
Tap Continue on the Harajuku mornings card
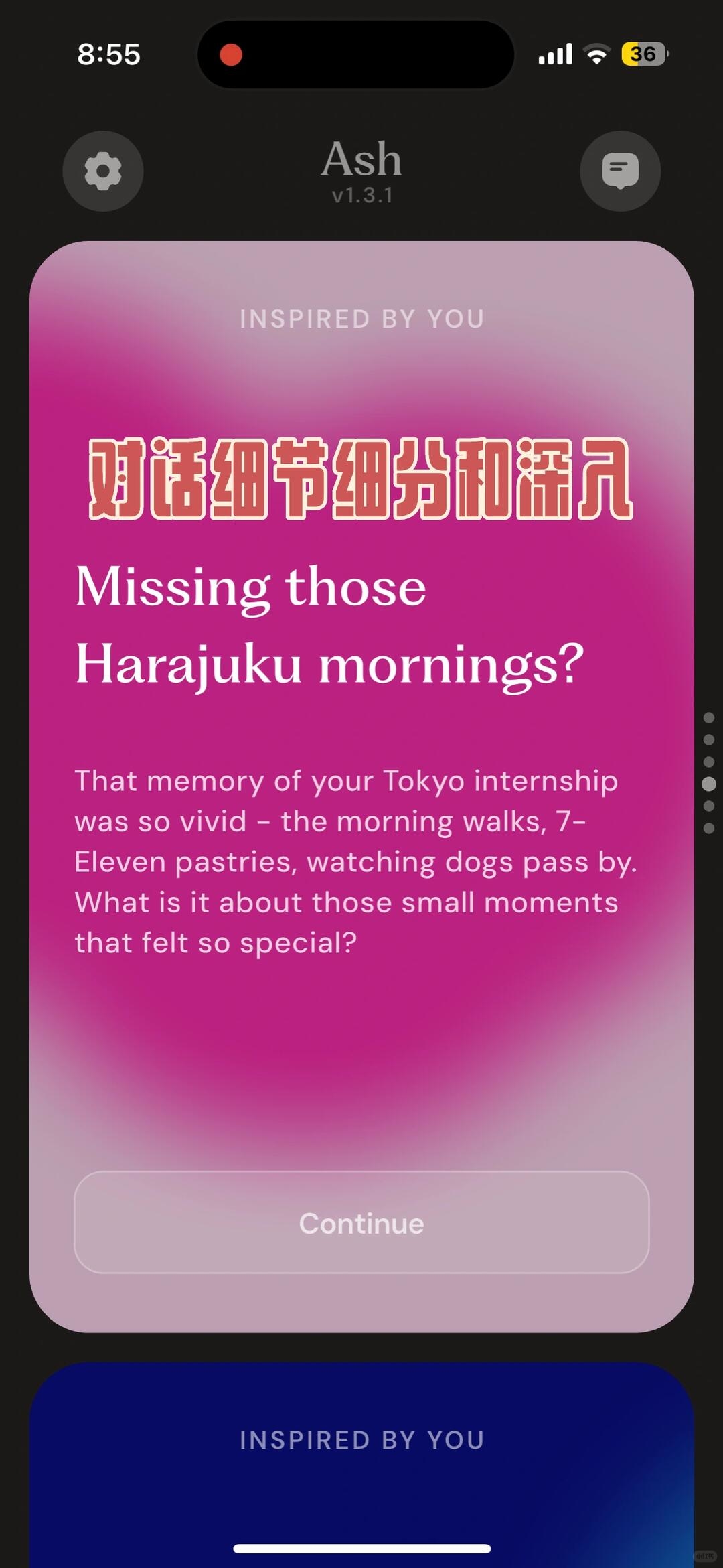coord(361,1222)
